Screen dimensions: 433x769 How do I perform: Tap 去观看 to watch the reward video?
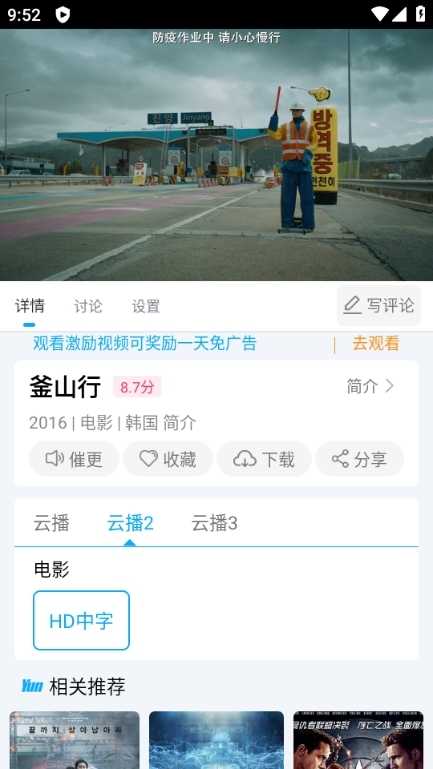pos(376,343)
